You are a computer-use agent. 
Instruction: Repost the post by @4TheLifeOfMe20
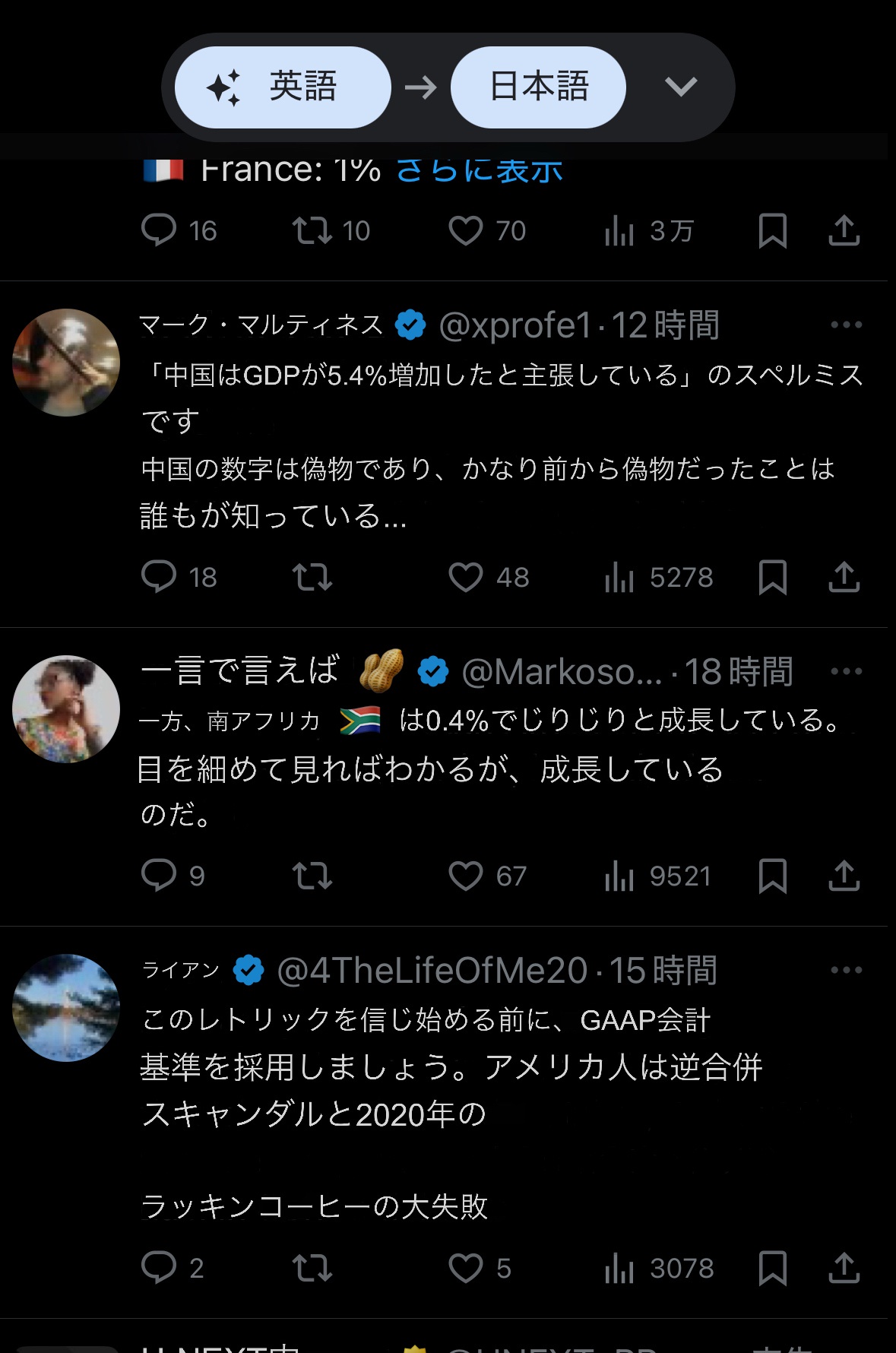[x=312, y=1269]
